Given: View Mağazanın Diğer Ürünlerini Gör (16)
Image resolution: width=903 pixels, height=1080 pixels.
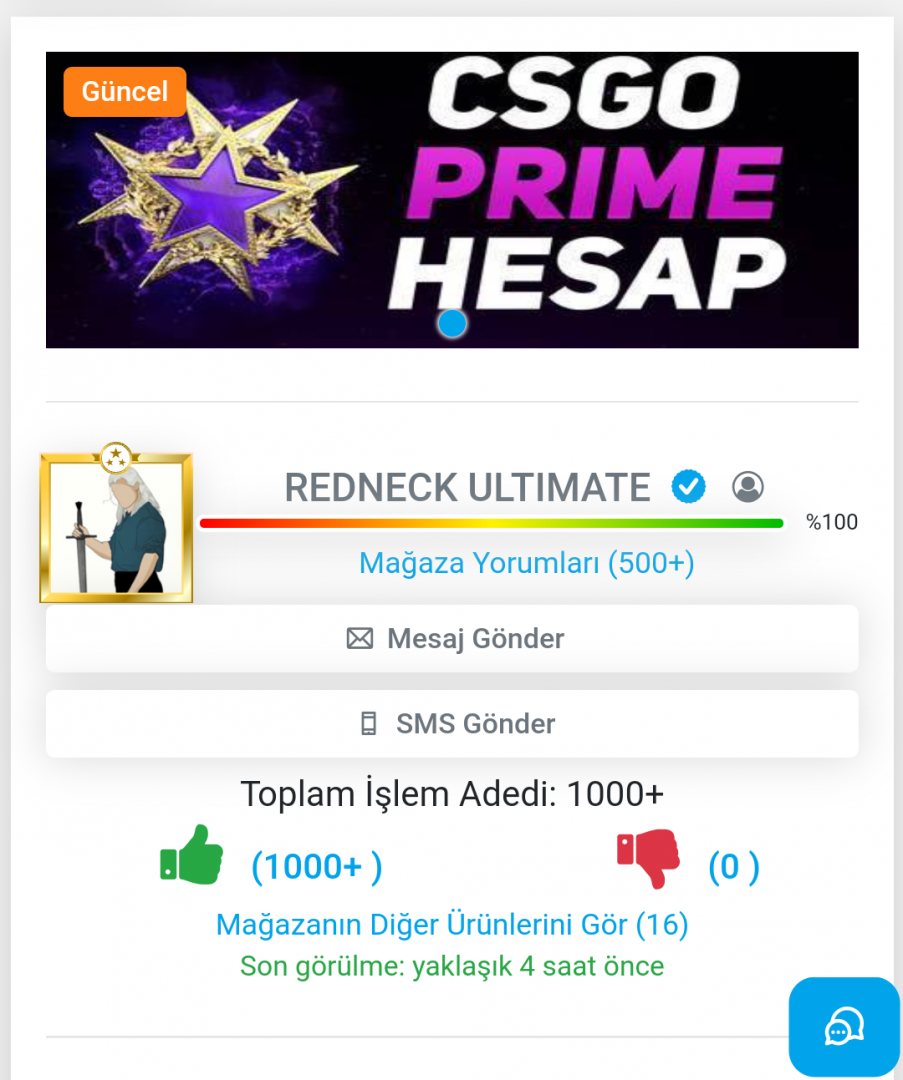Looking at the screenshot, I should pyautogui.click(x=452, y=924).
